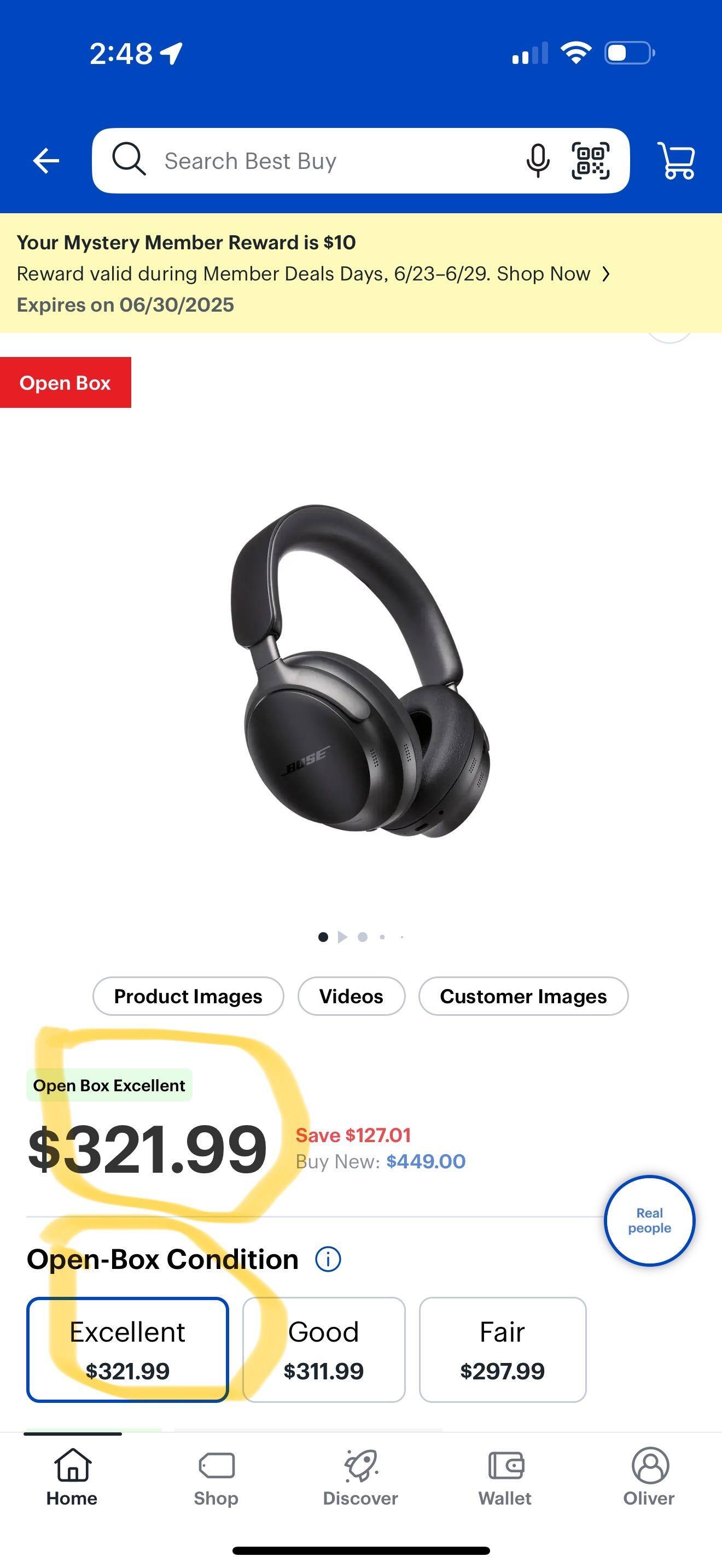Tap the second carousel page dot

point(342,938)
